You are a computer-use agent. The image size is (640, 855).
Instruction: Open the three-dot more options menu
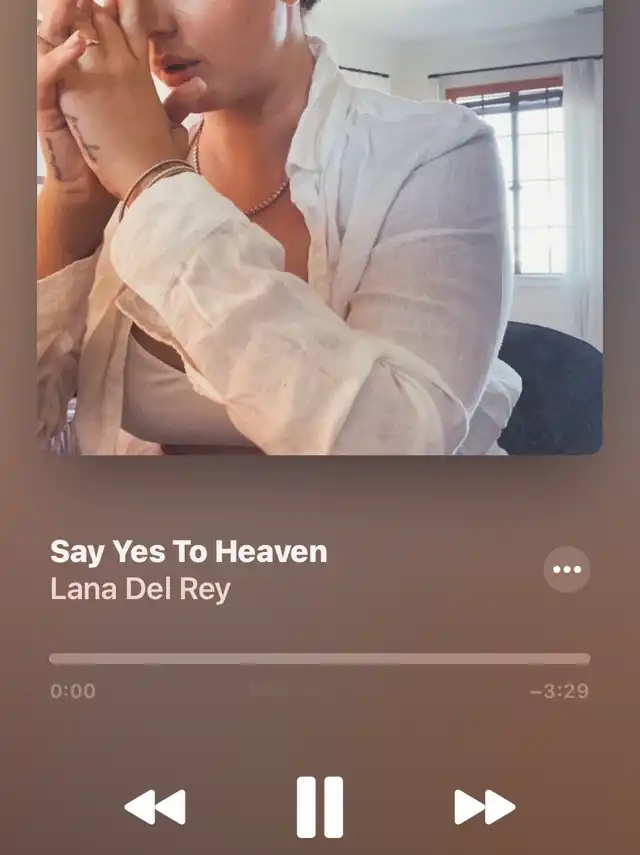point(567,569)
